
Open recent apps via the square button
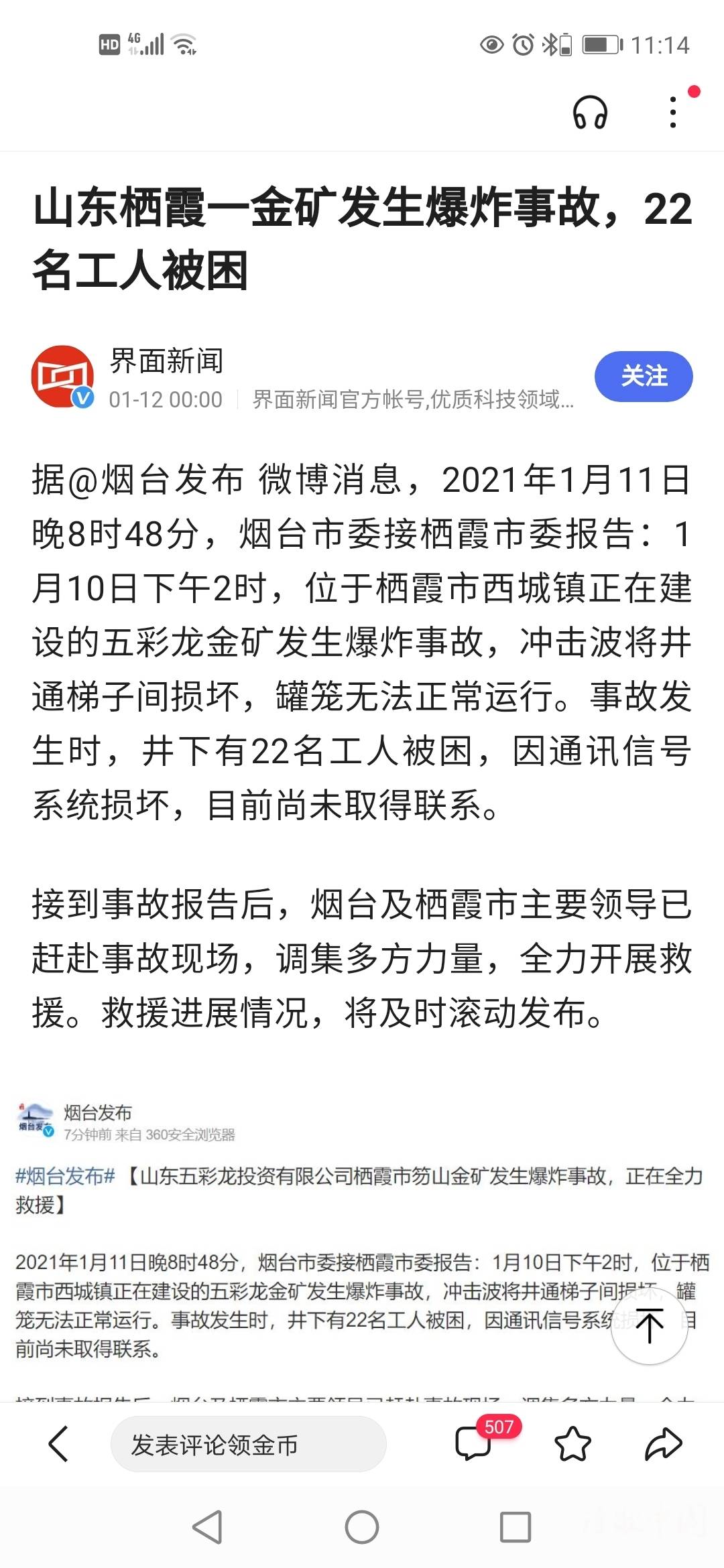click(x=516, y=1527)
